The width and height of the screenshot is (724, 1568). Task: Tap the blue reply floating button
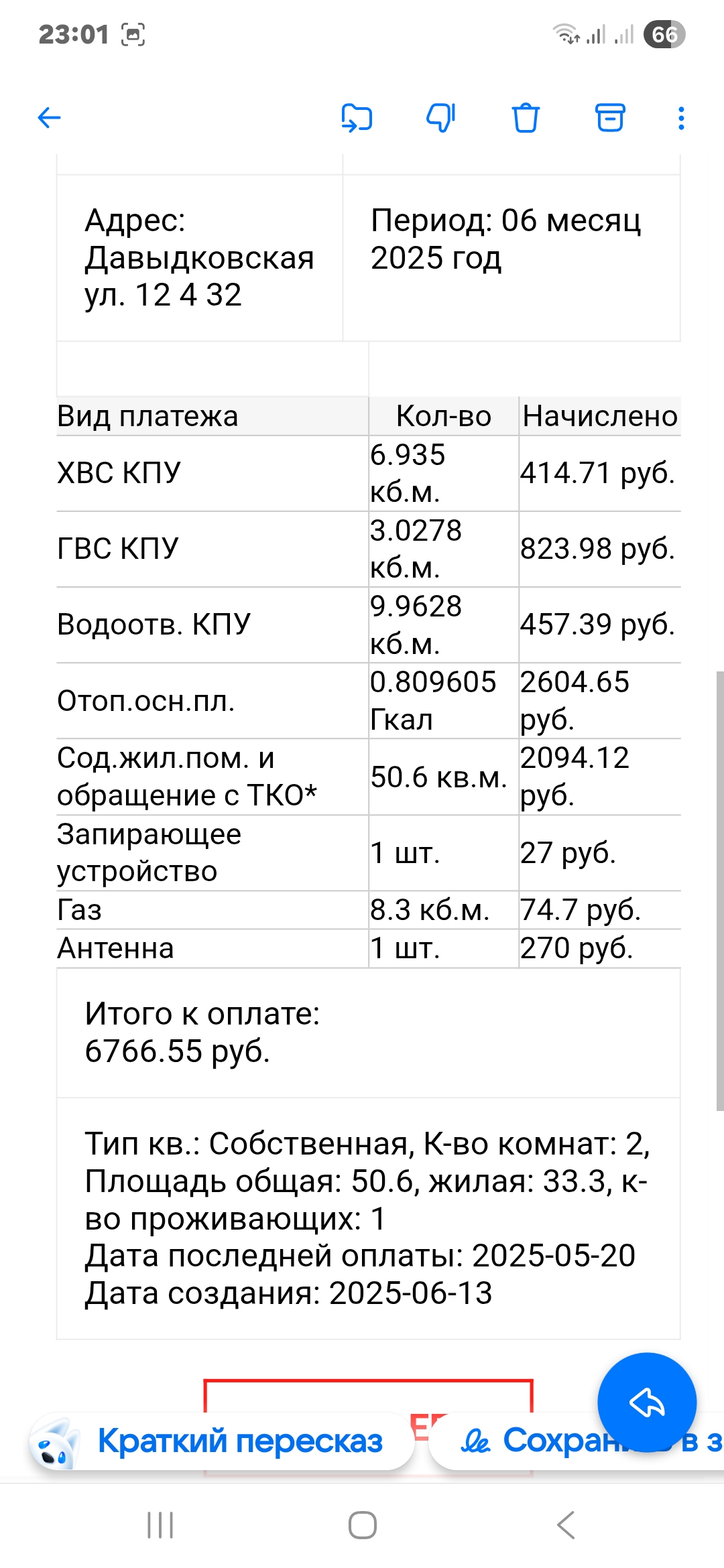[647, 1402]
